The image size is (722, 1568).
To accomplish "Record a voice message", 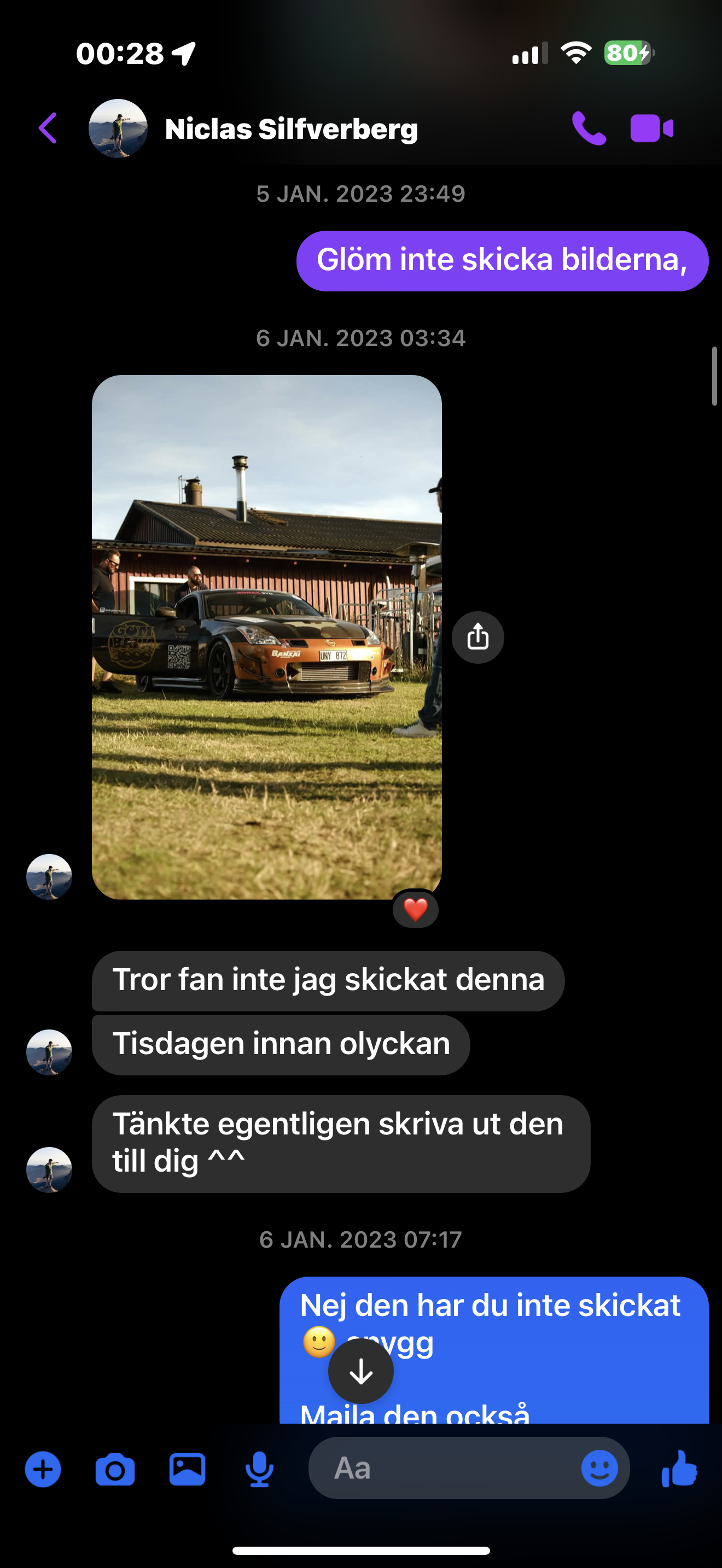I will [x=259, y=1470].
